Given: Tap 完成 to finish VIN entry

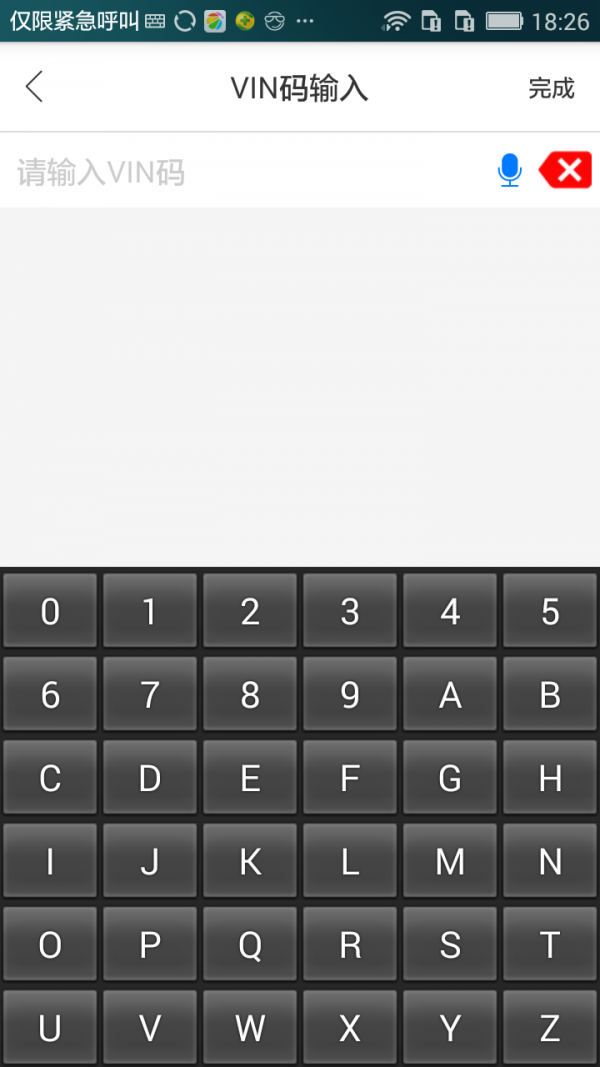Looking at the screenshot, I should pos(551,88).
